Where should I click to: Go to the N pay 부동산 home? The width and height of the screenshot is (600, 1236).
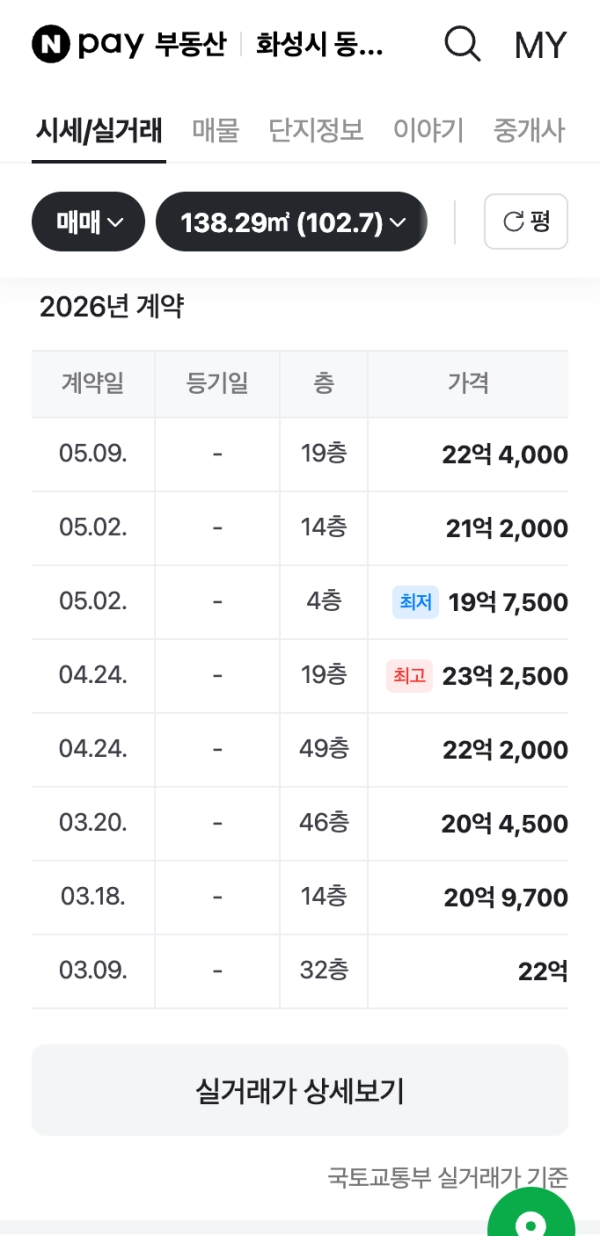click(x=129, y=45)
